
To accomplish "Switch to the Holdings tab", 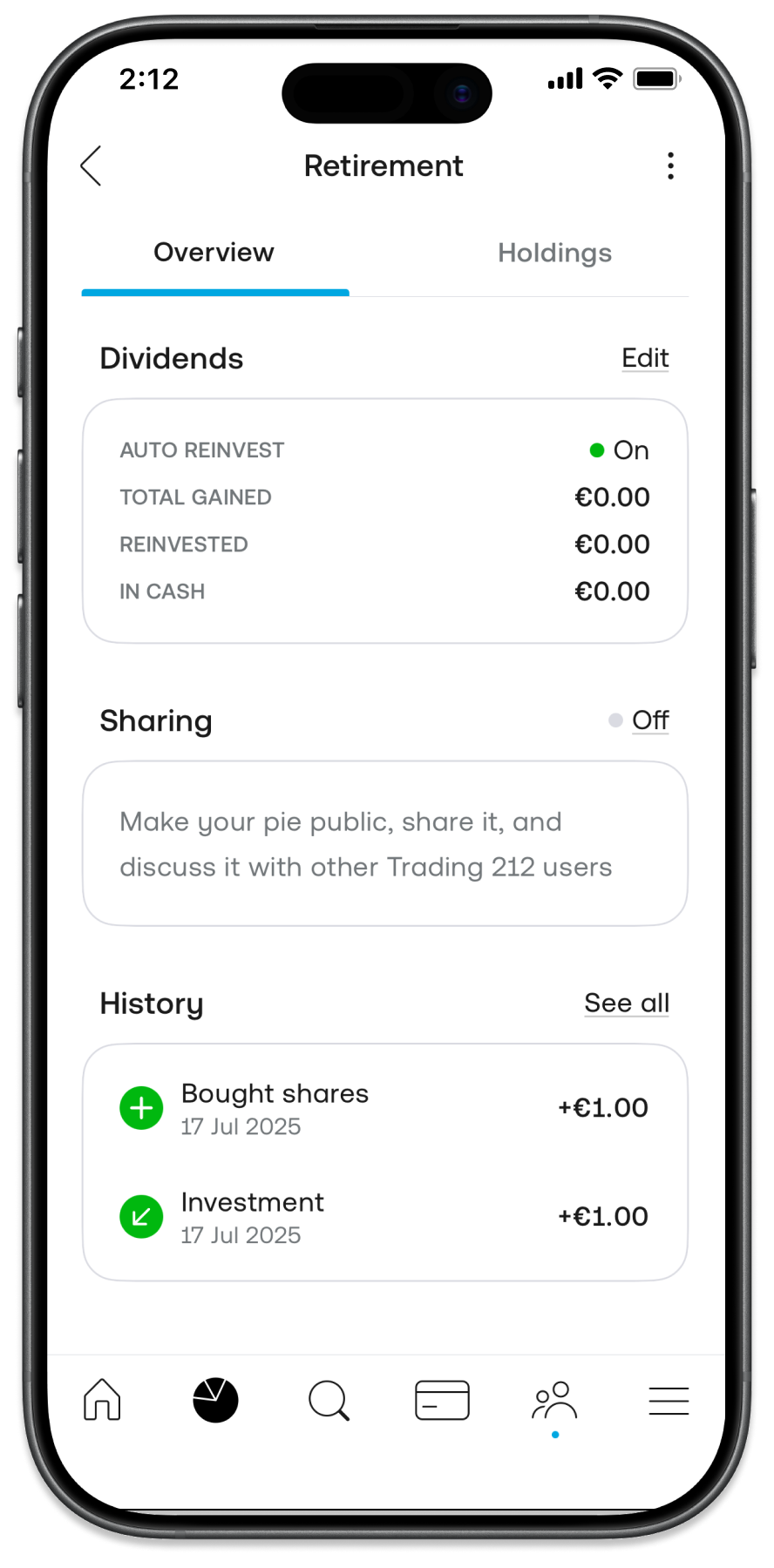I will [x=554, y=253].
